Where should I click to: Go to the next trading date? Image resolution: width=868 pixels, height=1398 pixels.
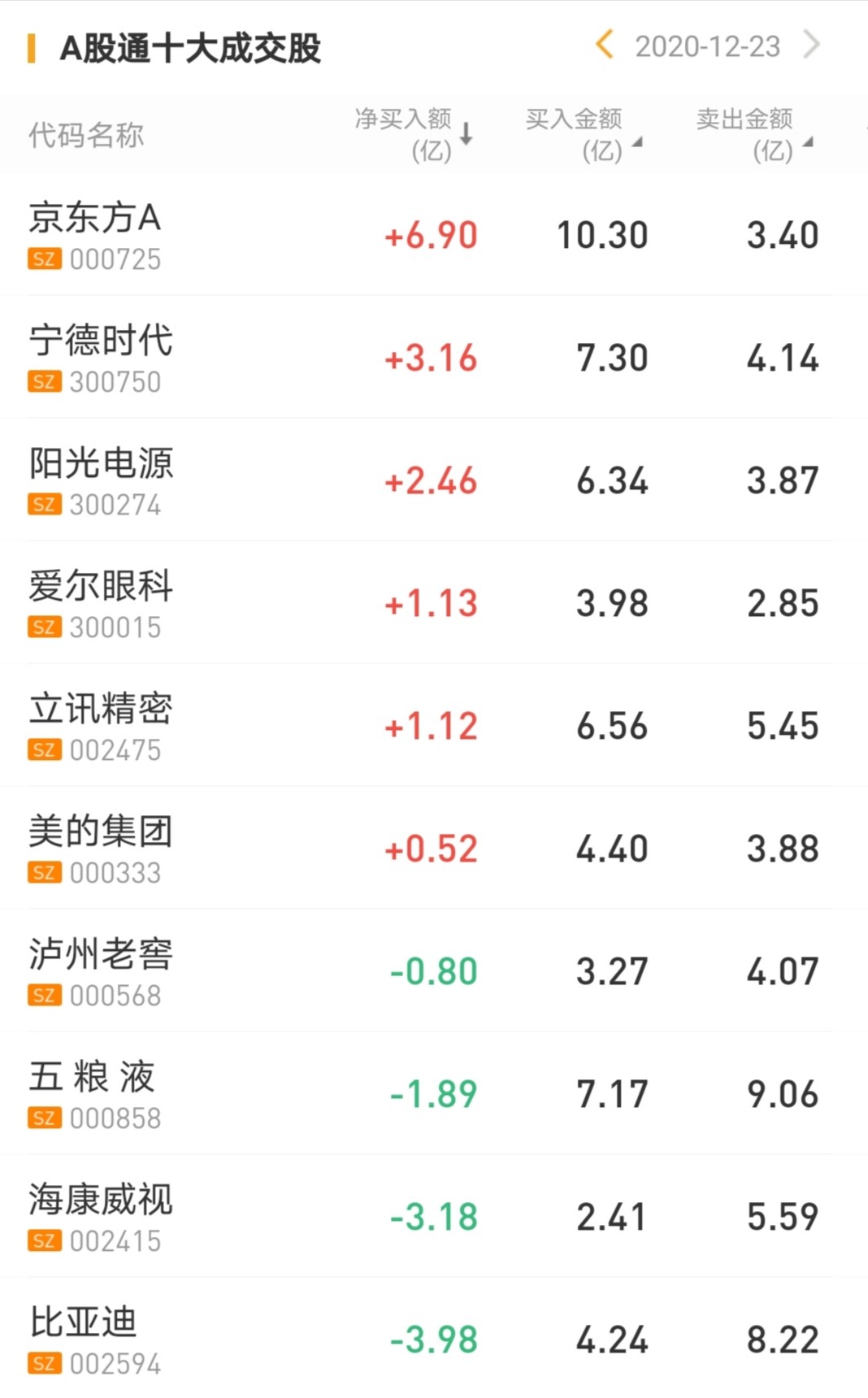point(810,46)
